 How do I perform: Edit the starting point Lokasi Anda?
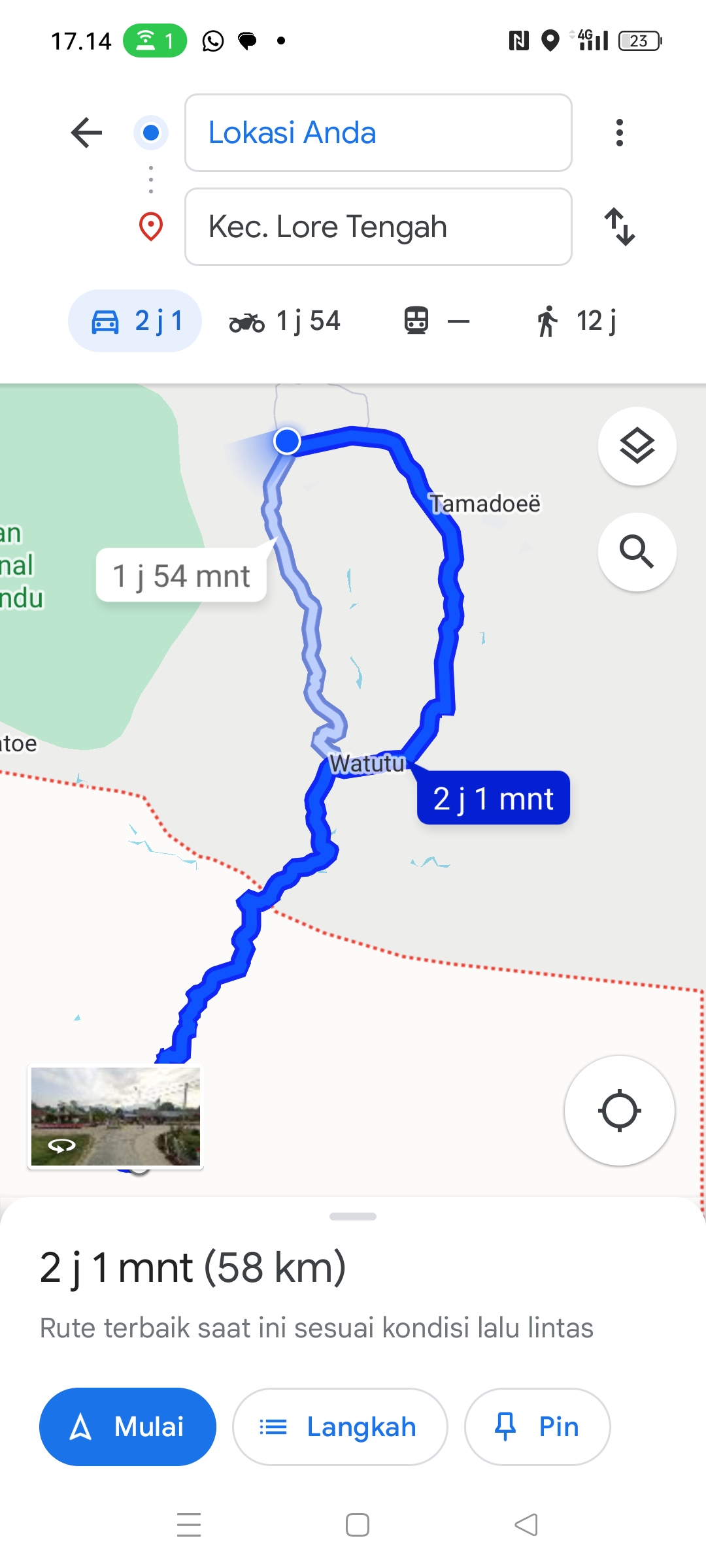click(378, 133)
